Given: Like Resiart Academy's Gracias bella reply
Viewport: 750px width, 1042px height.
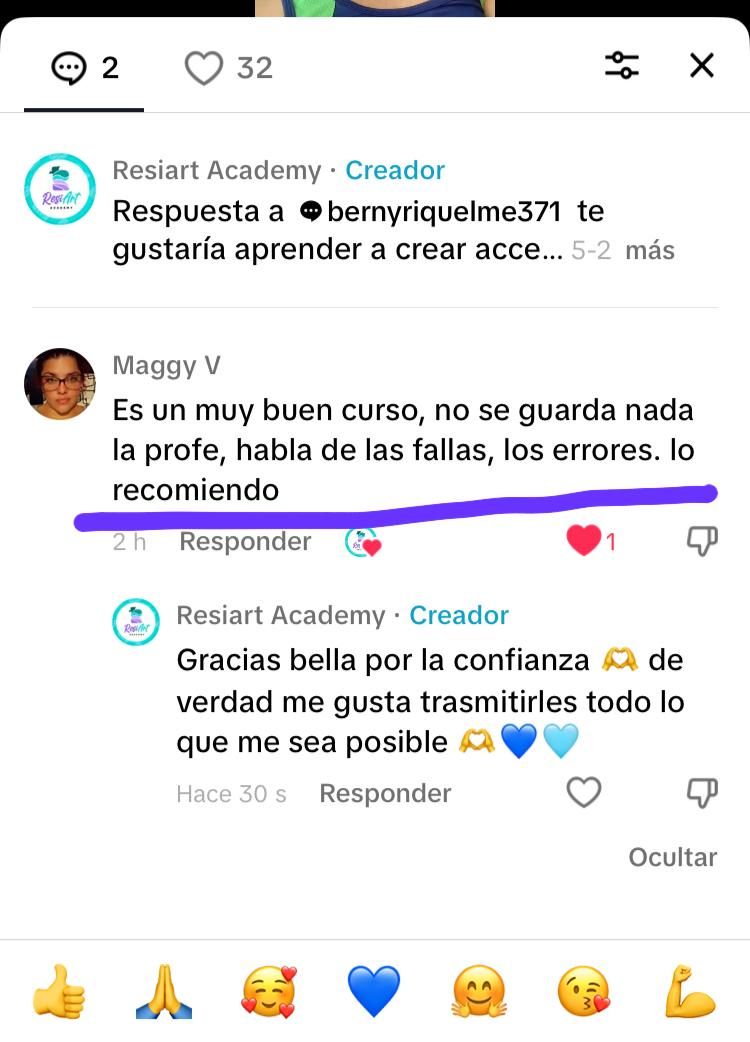Looking at the screenshot, I should (584, 793).
